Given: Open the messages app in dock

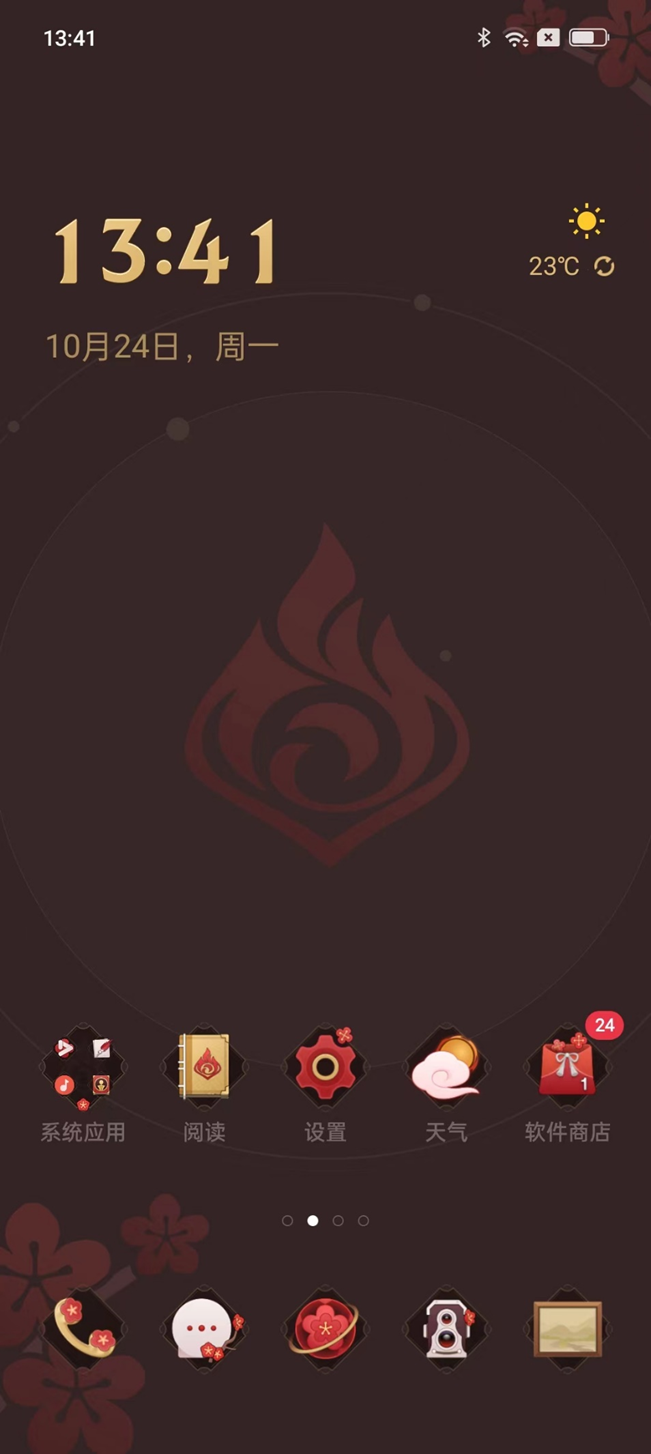Looking at the screenshot, I should click(204, 1329).
